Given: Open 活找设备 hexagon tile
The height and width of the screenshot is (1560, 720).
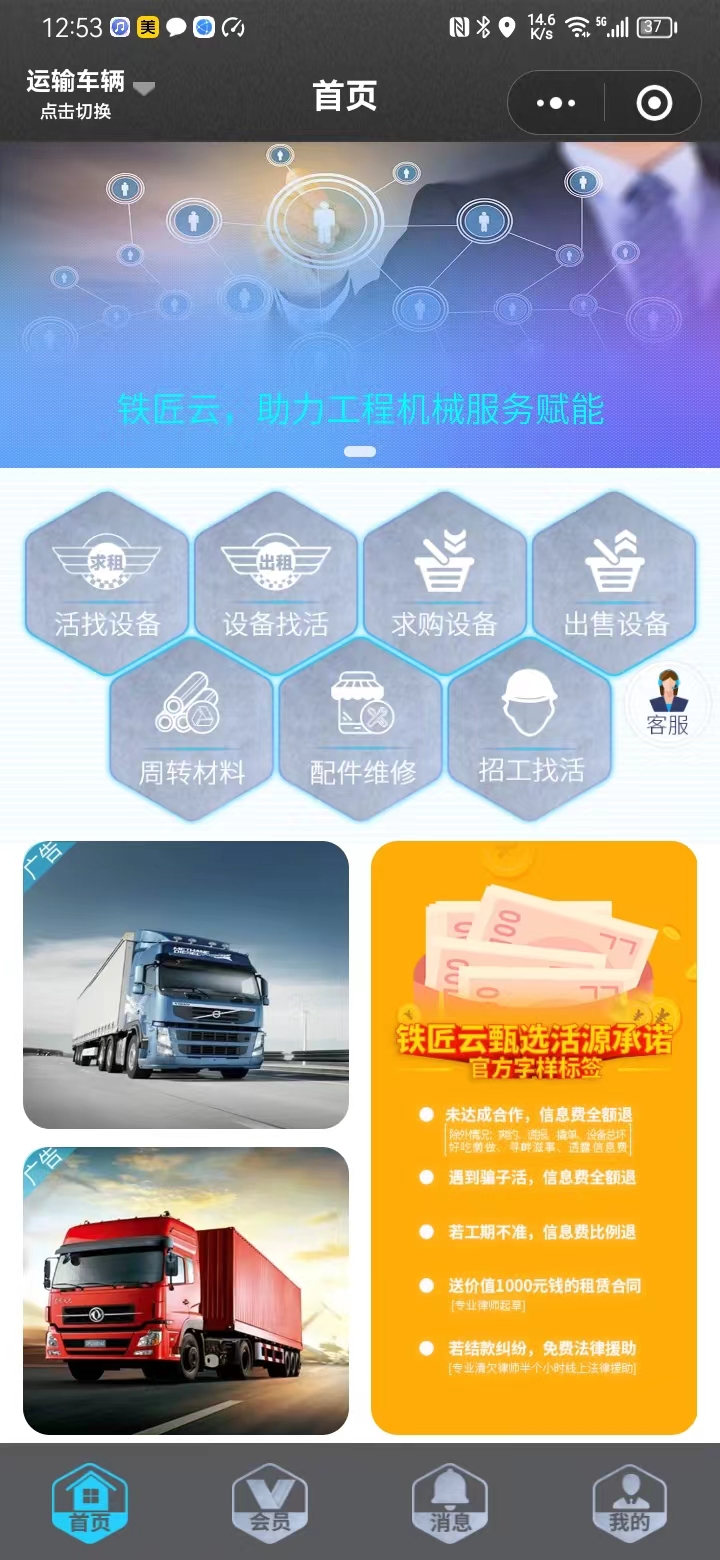Looking at the screenshot, I should [107, 583].
